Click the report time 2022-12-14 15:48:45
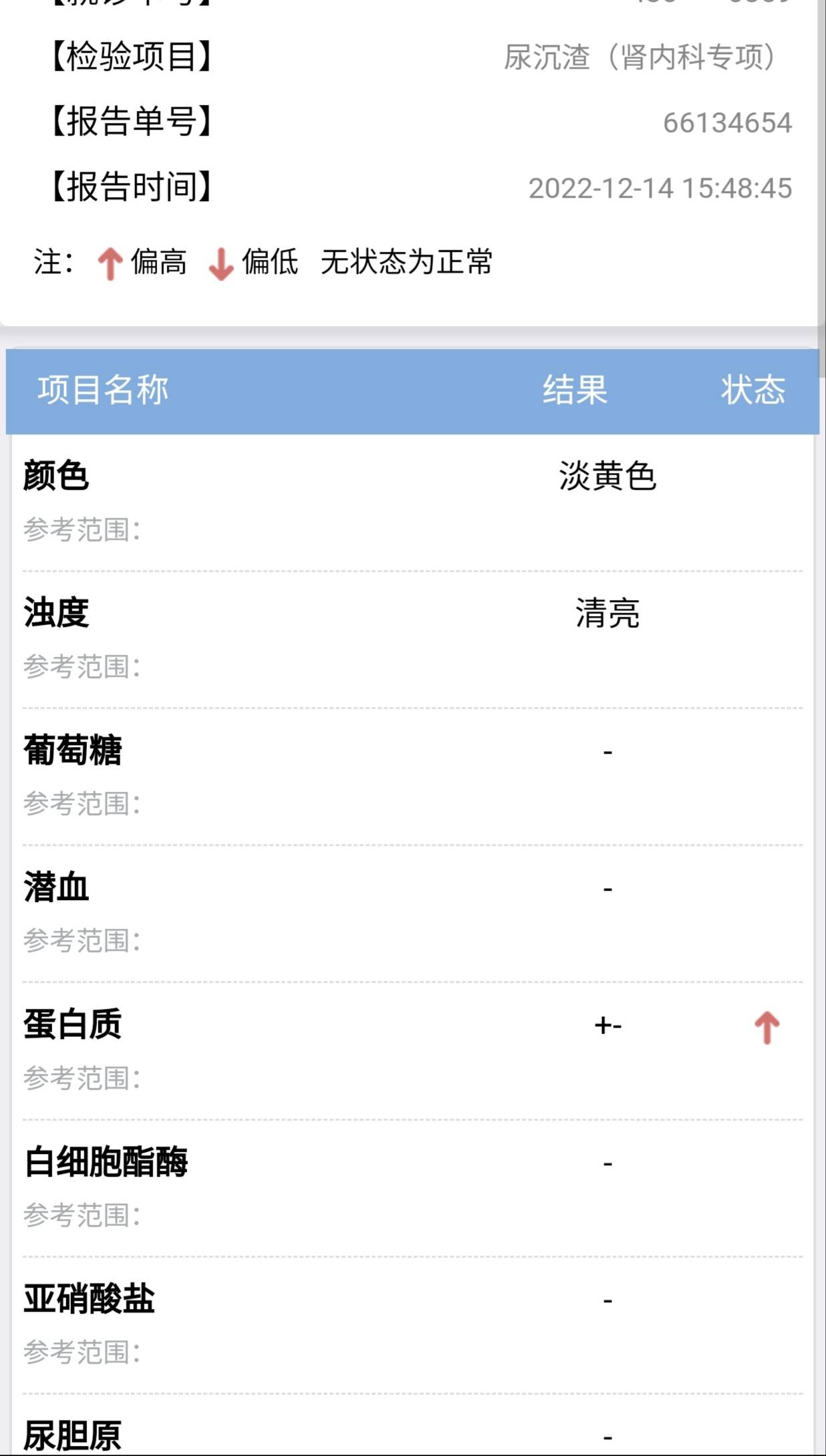Viewport: 826px width, 1456px height. (x=662, y=188)
